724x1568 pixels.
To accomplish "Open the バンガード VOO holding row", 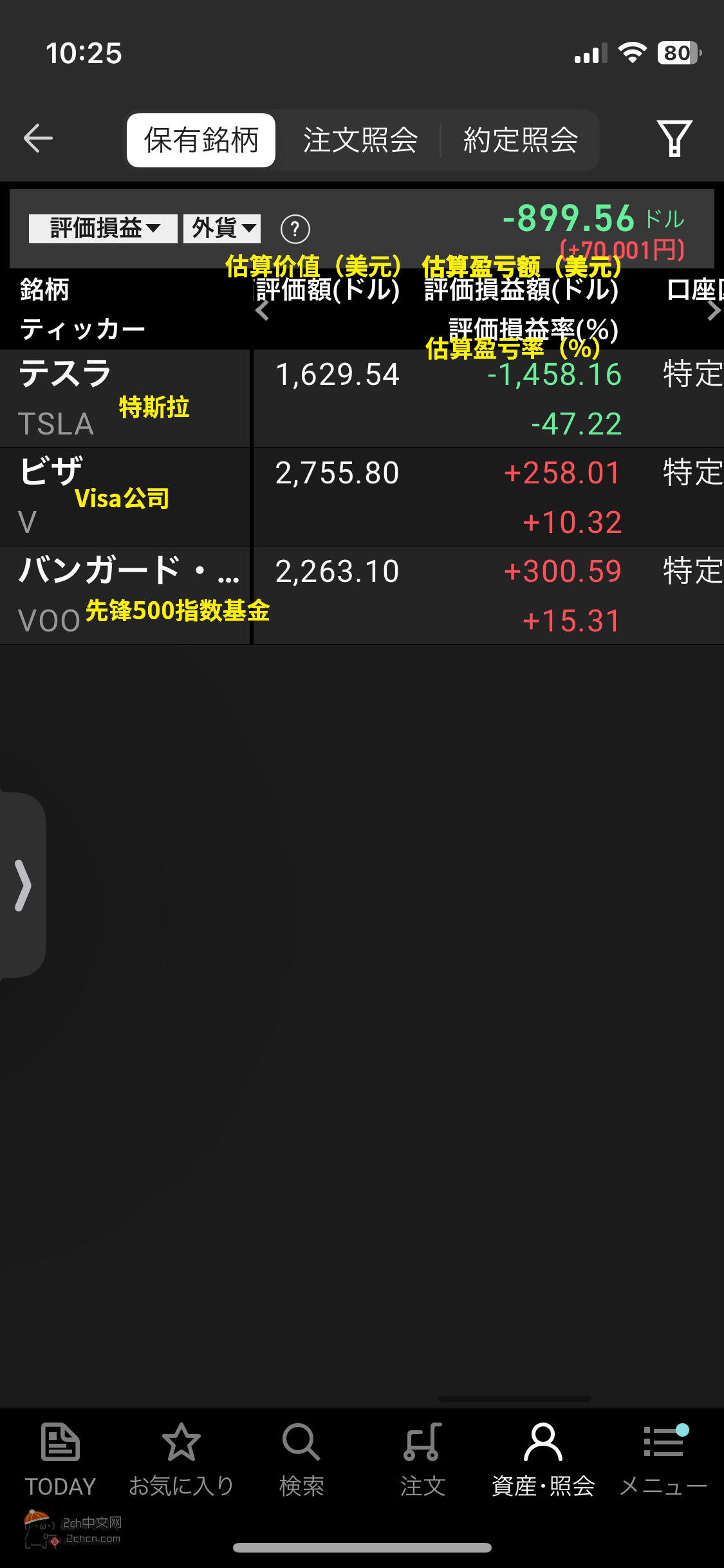I will (x=122, y=595).
